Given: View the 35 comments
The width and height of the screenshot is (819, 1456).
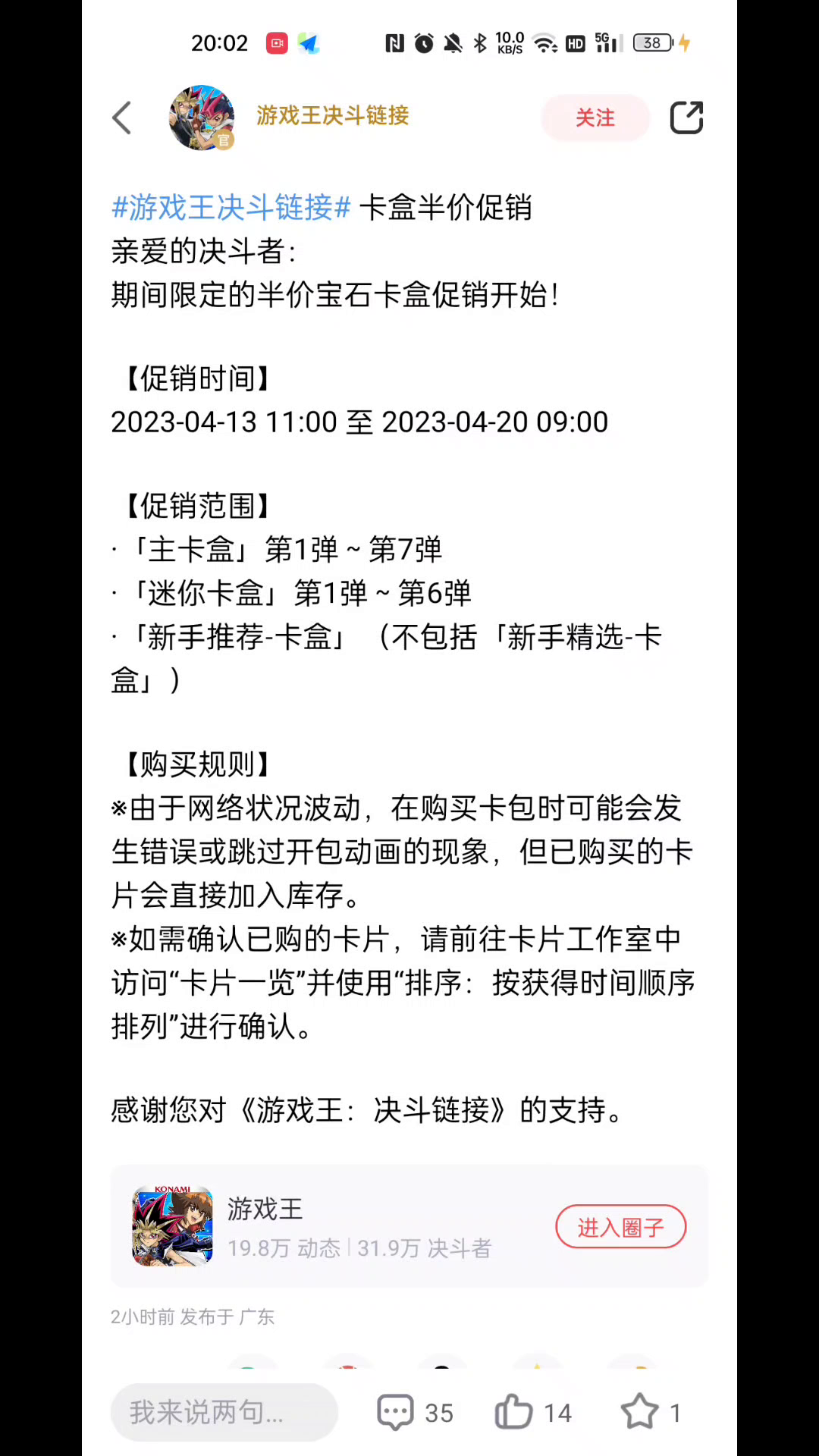Looking at the screenshot, I should [415, 1412].
